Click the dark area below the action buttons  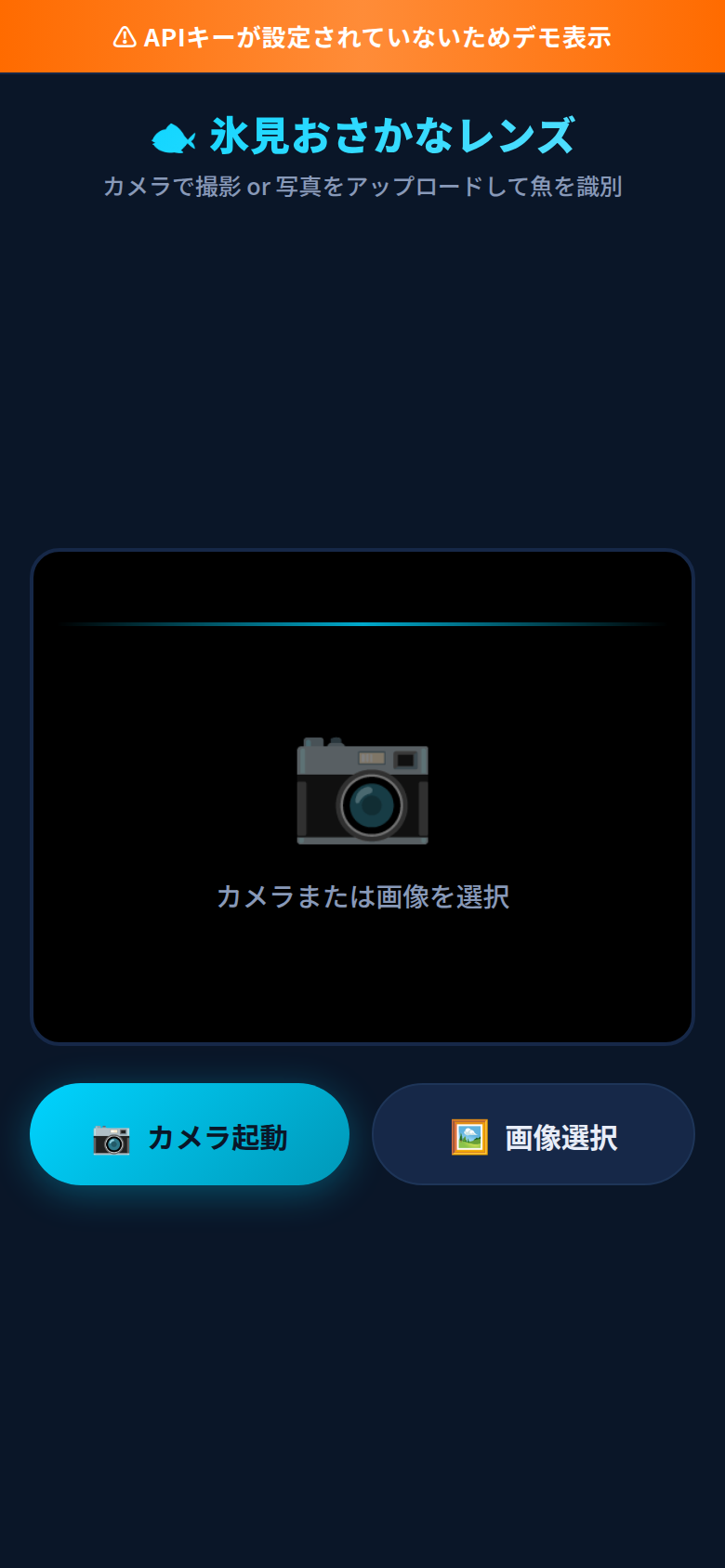pyautogui.click(x=362, y=1347)
